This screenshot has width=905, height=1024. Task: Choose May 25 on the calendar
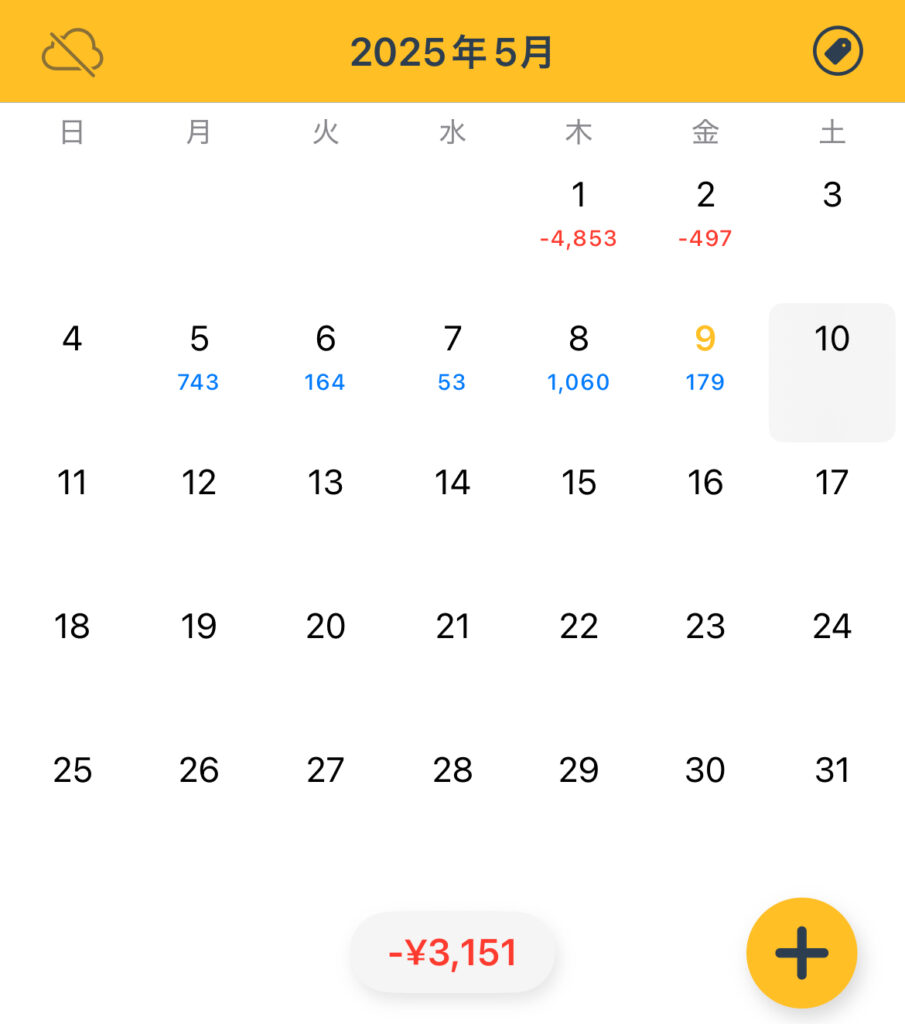pyautogui.click(x=72, y=771)
